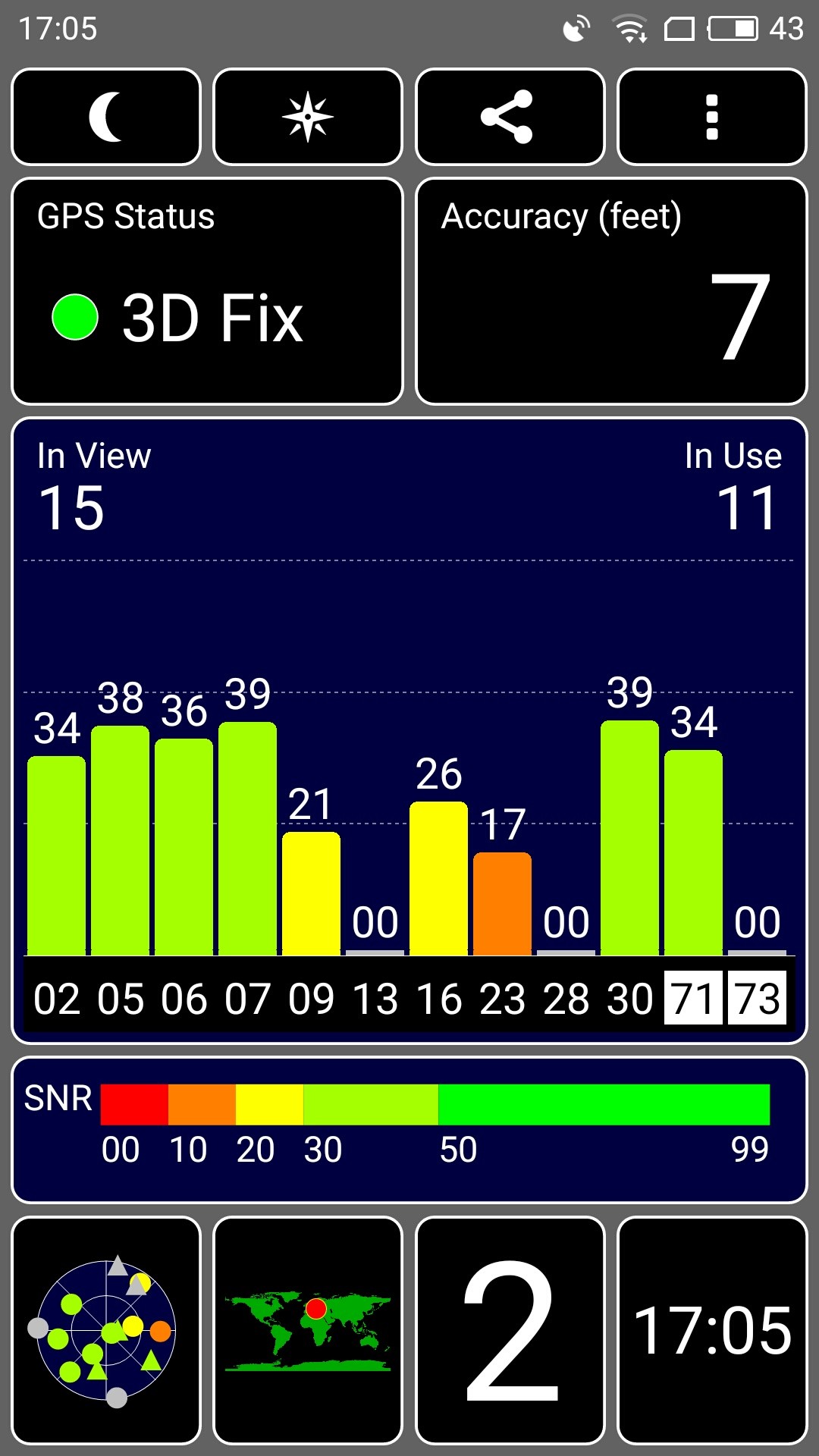Open the speed tile showing 2
The height and width of the screenshot is (1456, 819).
pos(510,1330)
